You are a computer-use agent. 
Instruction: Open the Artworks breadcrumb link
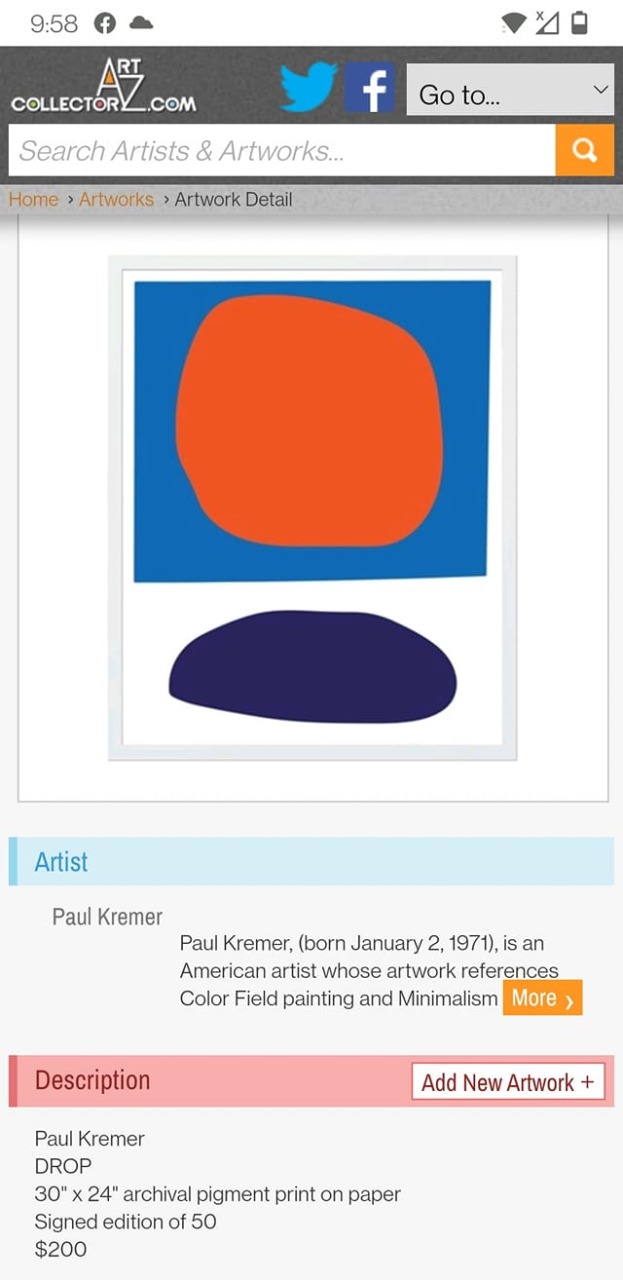[116, 199]
